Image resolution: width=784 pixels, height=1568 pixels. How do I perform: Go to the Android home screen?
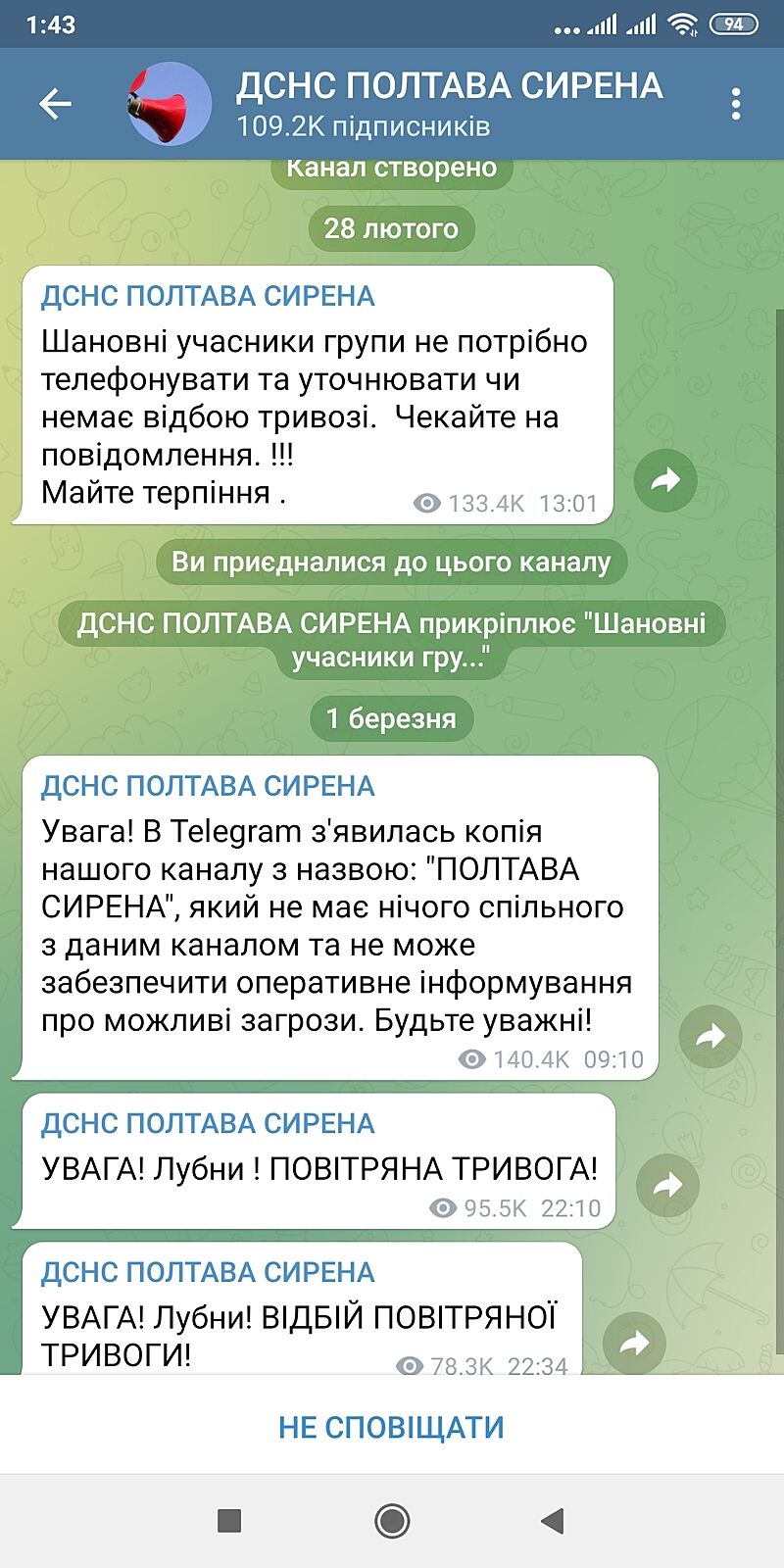[392, 1520]
